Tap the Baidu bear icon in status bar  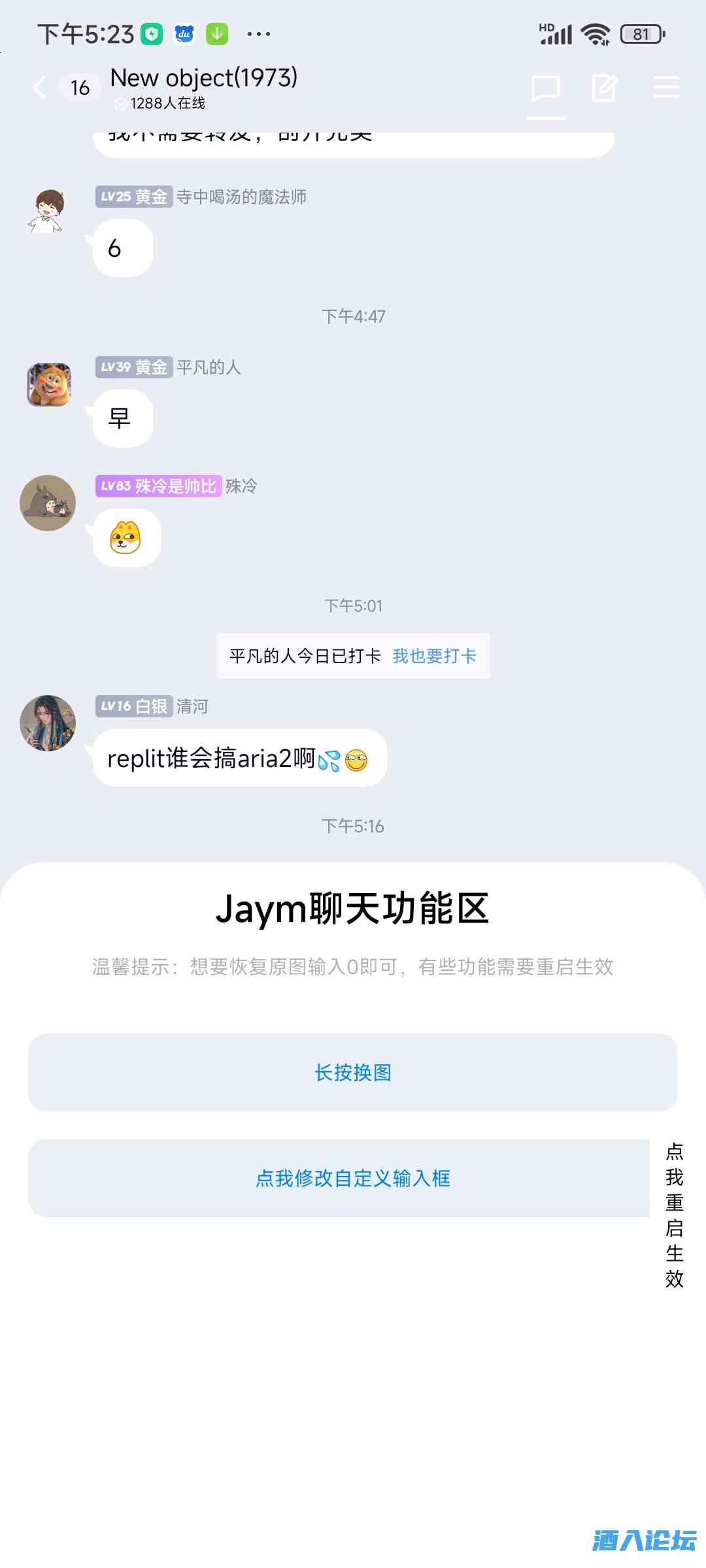(x=184, y=34)
